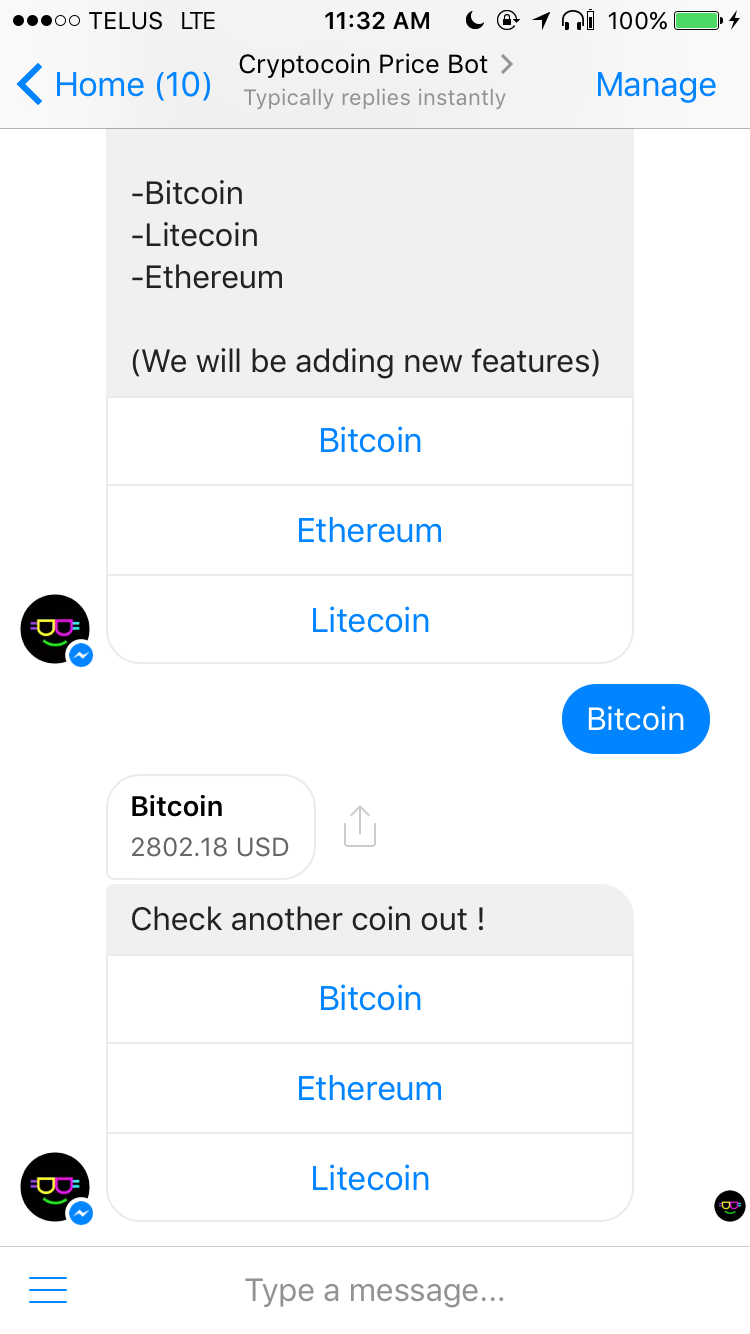Select Ethereum from the bottom coin list

pyautogui.click(x=369, y=1088)
